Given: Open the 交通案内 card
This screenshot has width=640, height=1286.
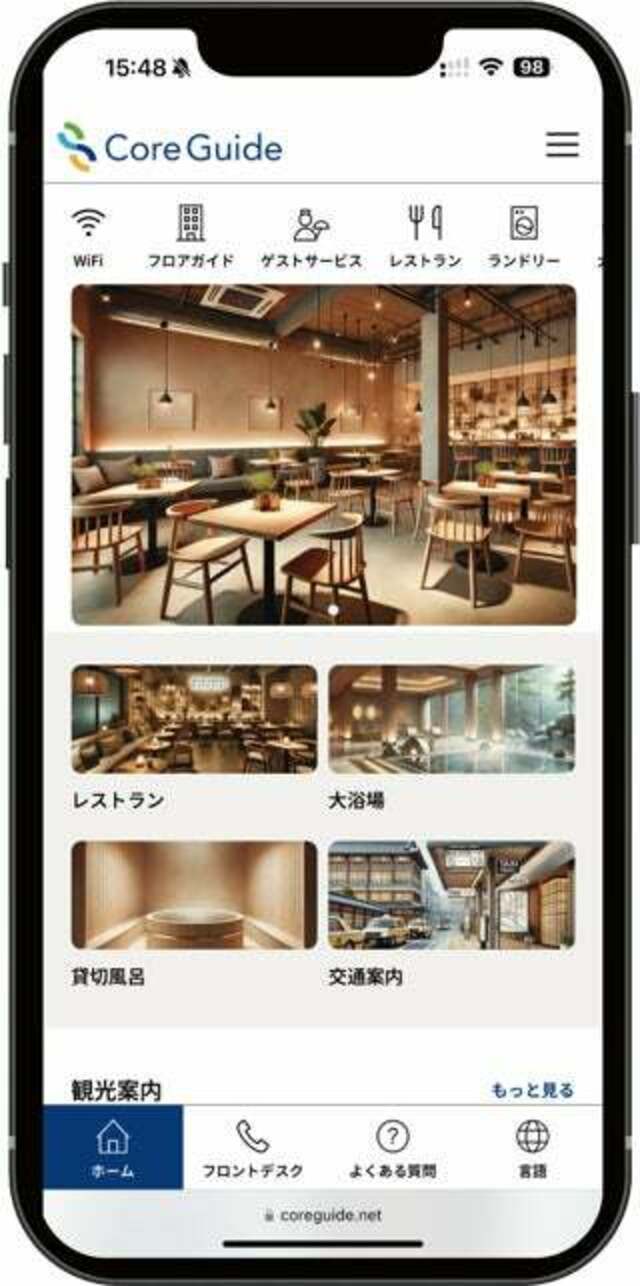Looking at the screenshot, I should pyautogui.click(x=451, y=895).
